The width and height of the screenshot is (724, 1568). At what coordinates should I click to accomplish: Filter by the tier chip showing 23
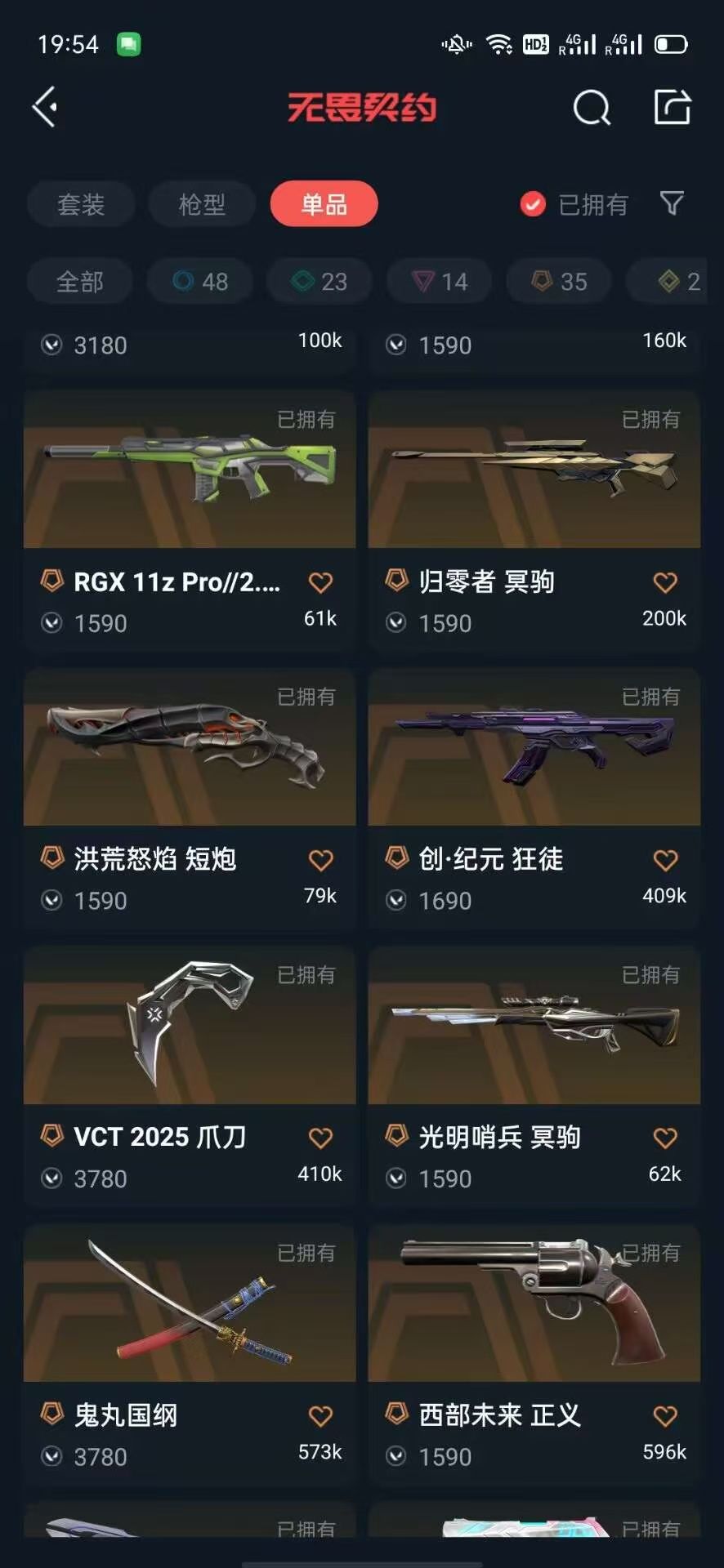pos(320,282)
